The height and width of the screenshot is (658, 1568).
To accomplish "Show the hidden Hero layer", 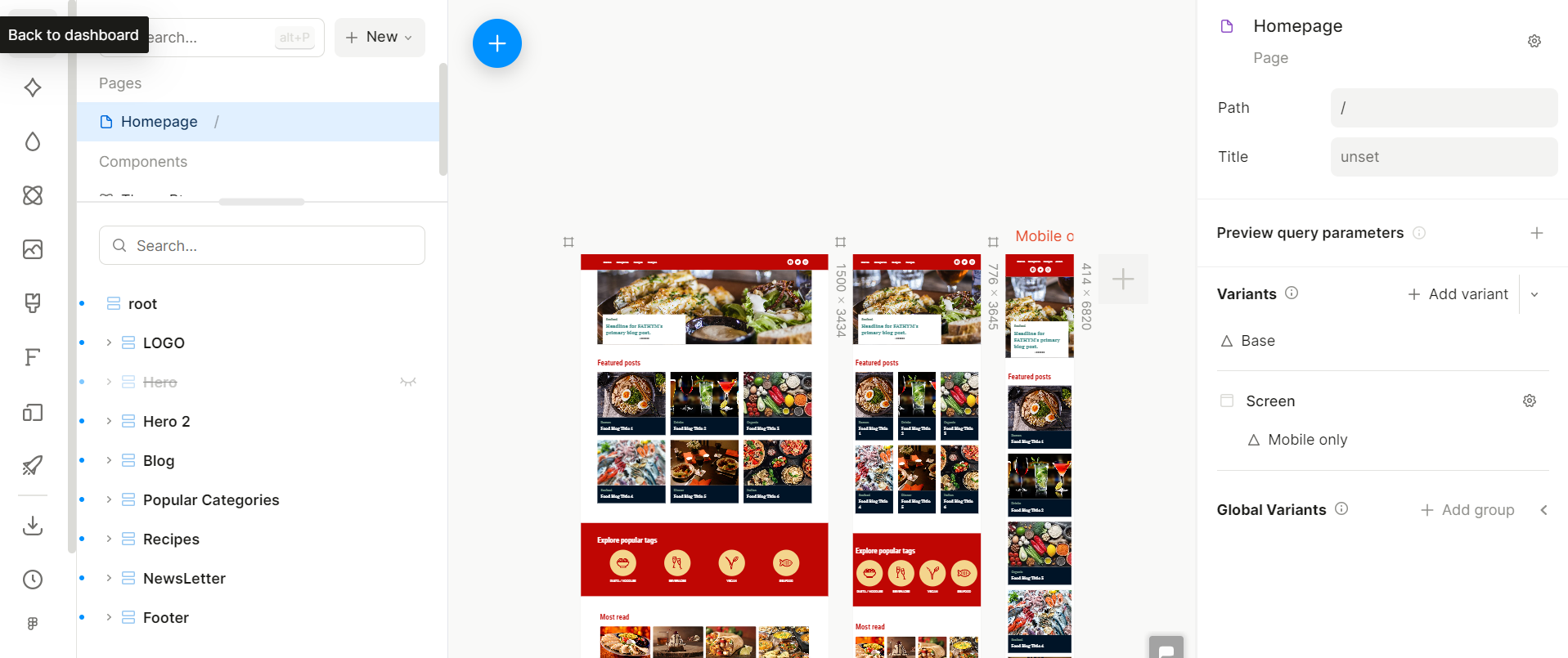I will pos(408,382).
